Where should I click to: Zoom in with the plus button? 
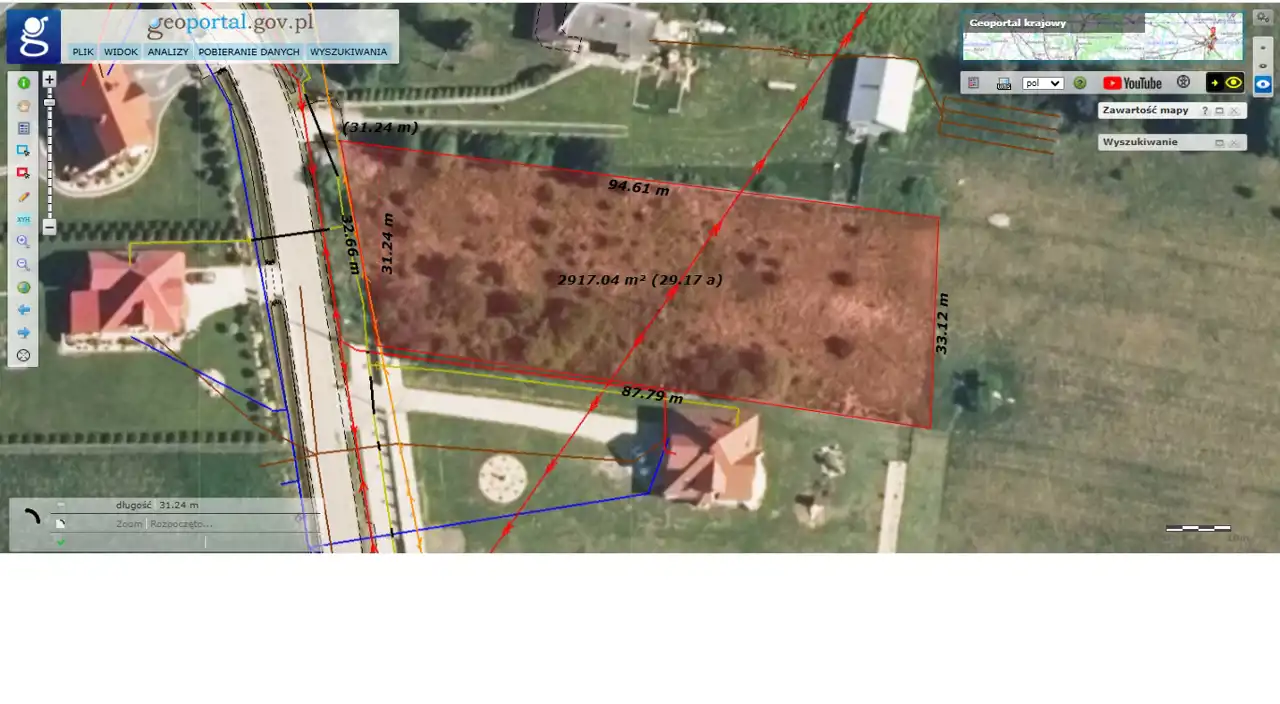click(49, 78)
